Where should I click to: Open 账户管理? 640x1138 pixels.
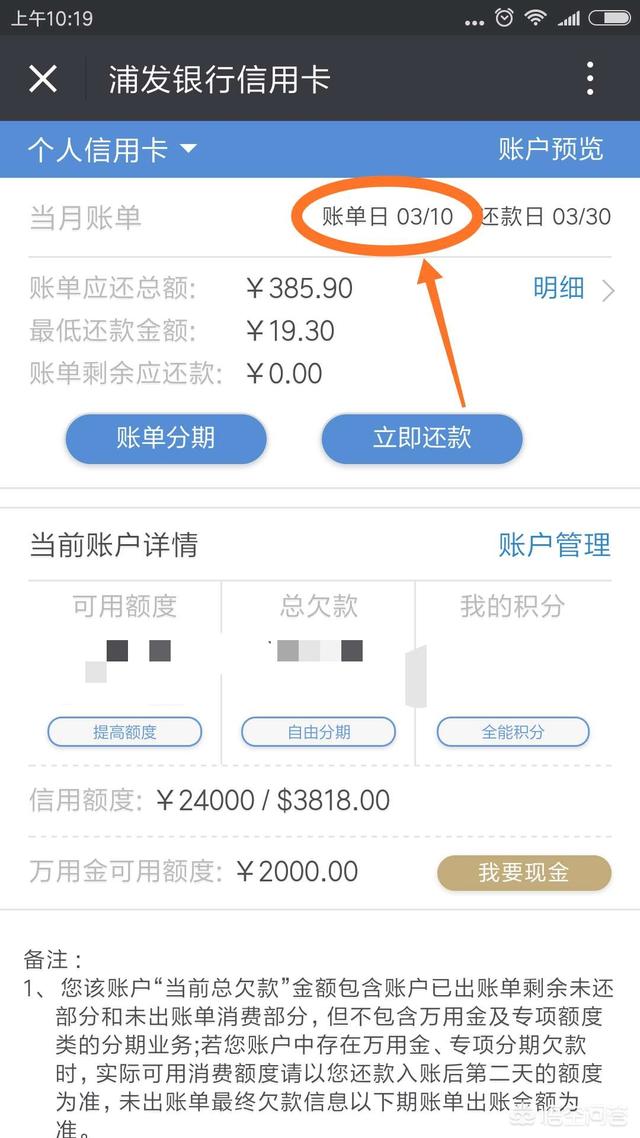click(x=554, y=545)
